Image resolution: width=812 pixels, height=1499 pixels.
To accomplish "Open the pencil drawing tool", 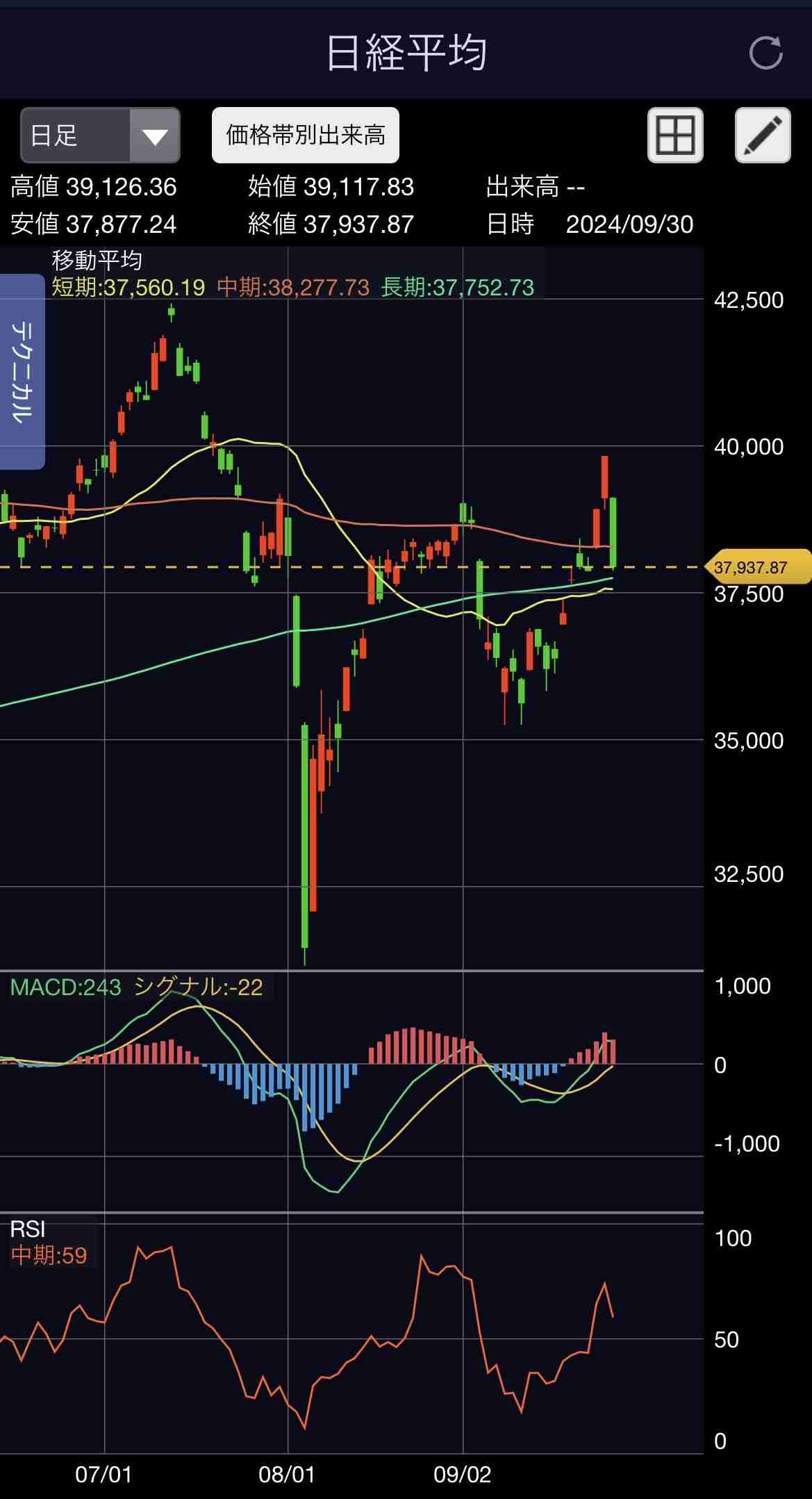I will pyautogui.click(x=763, y=135).
